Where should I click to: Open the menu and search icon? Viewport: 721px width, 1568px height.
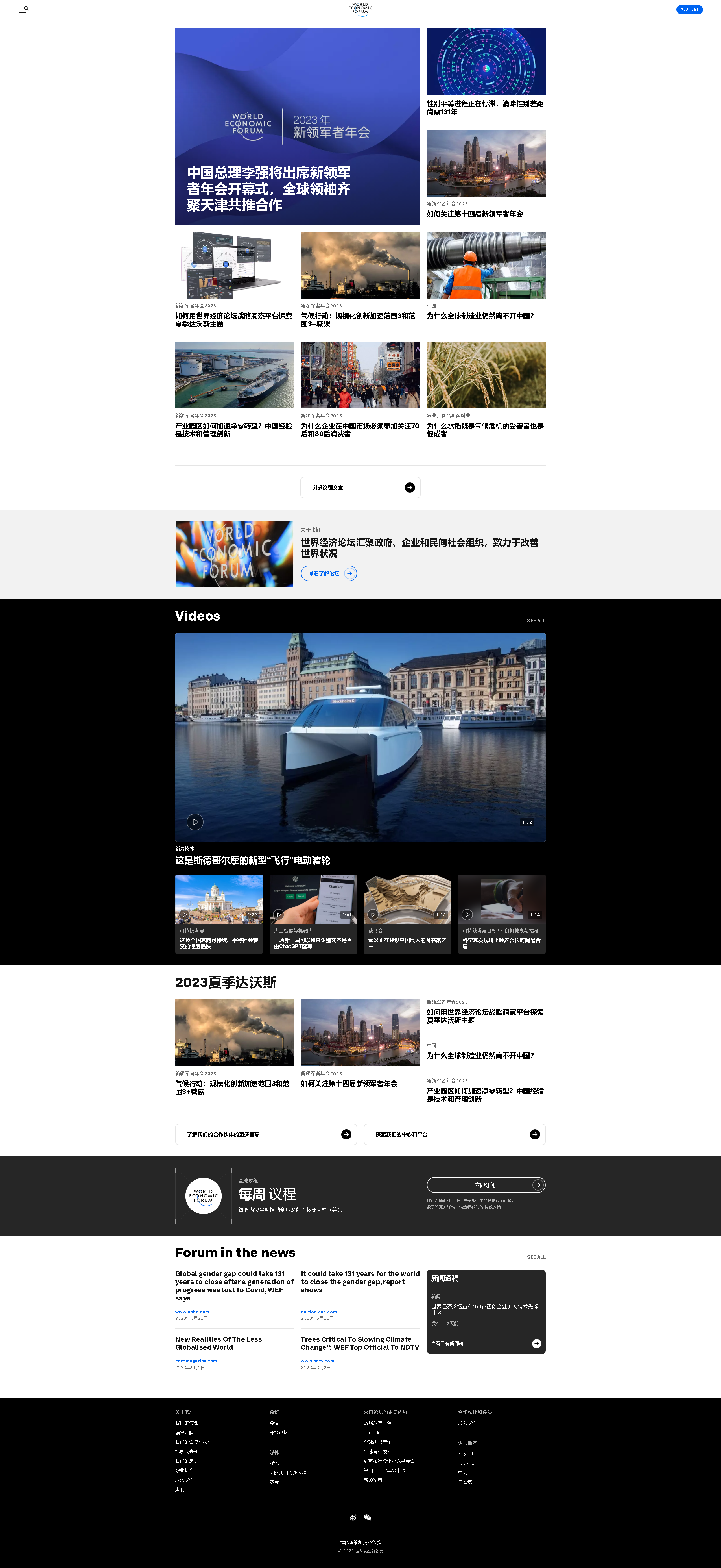coord(23,10)
